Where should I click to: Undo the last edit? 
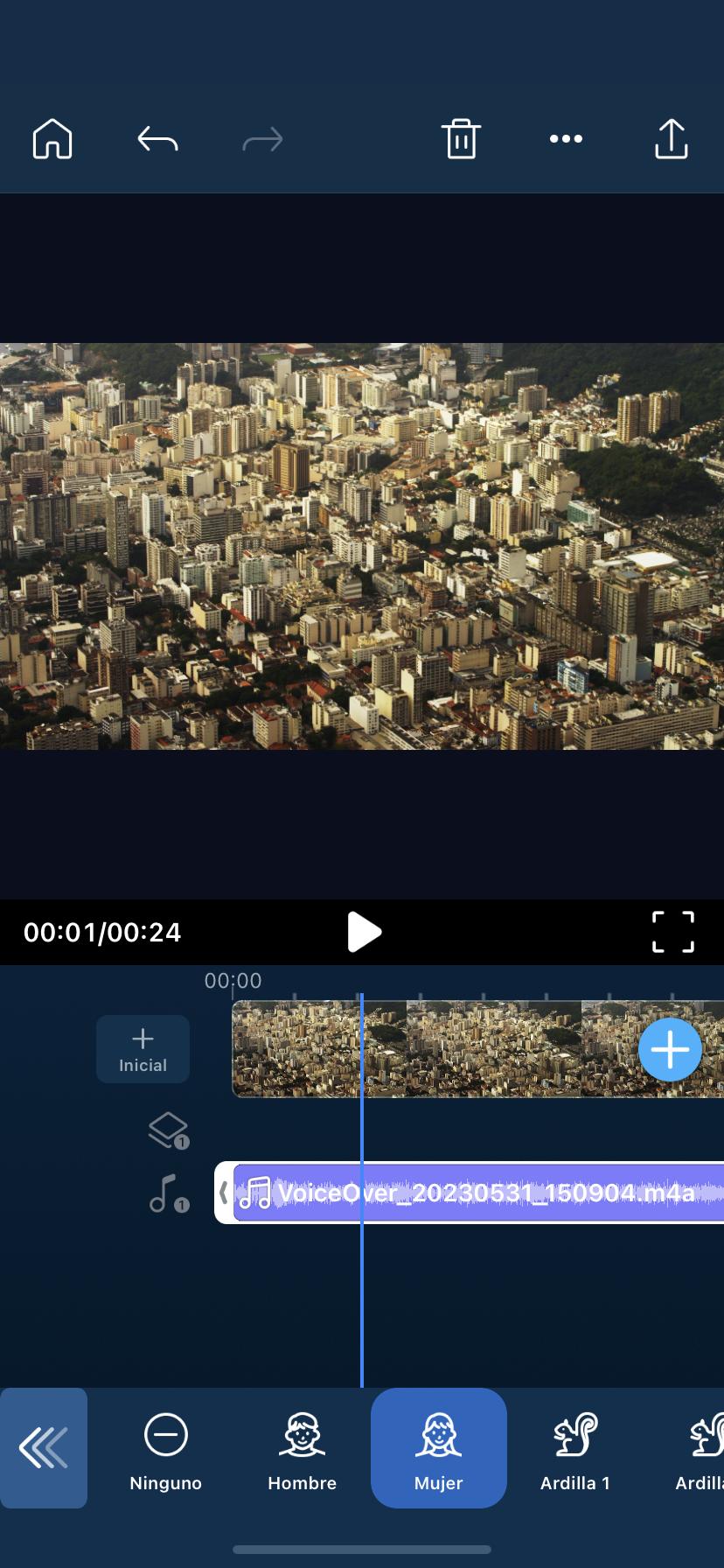click(157, 138)
